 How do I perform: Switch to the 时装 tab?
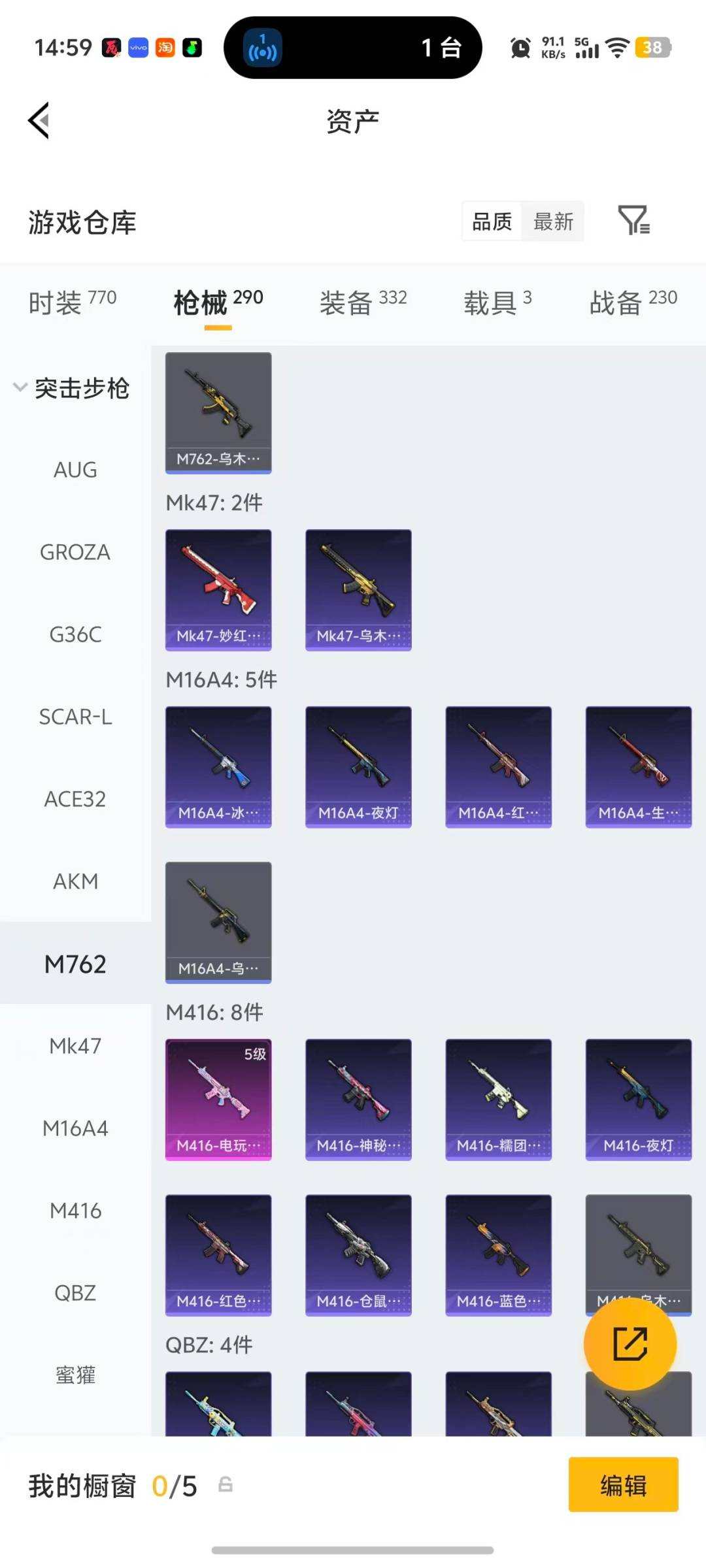[x=72, y=302]
